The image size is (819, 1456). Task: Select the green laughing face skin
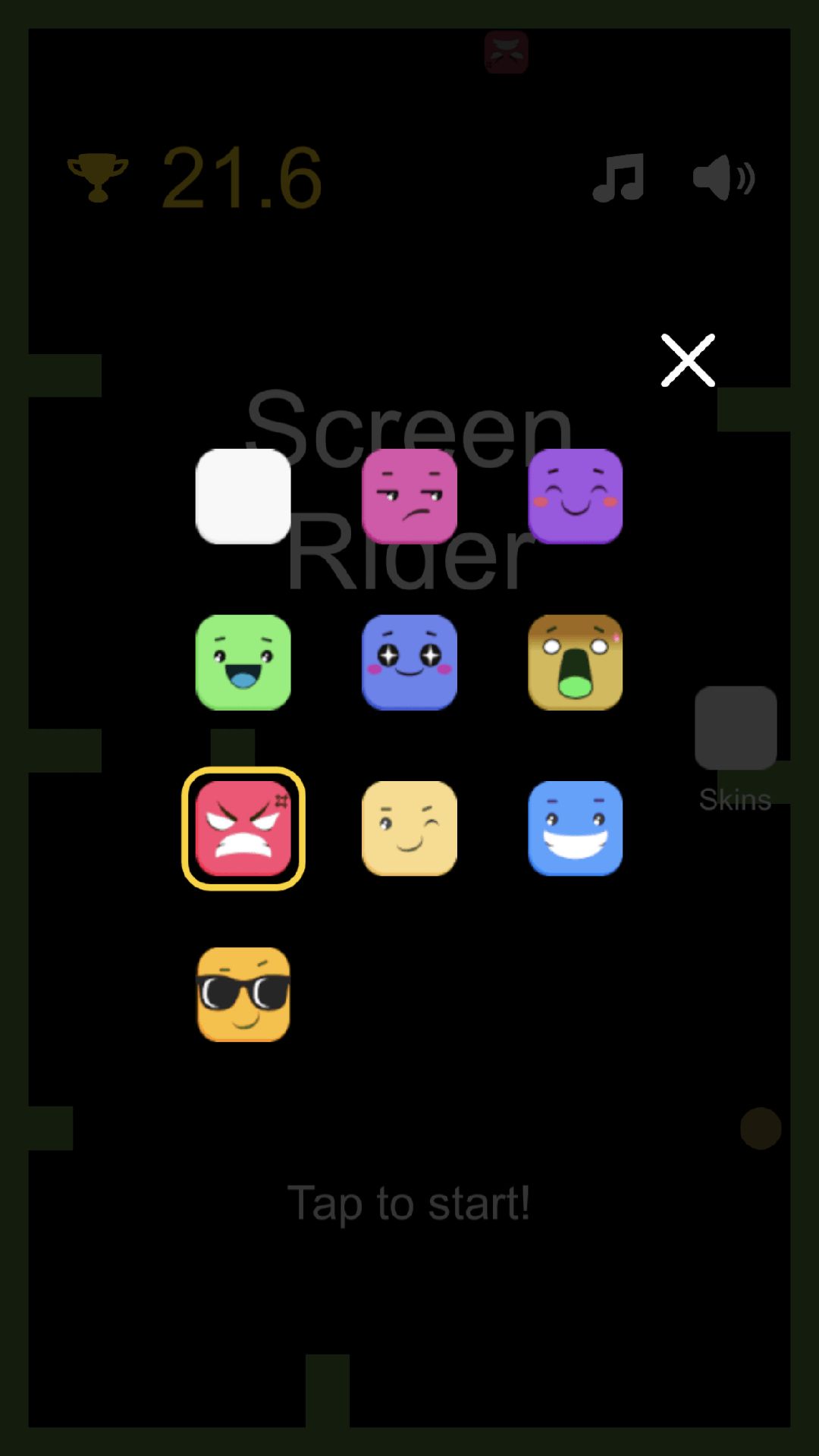click(243, 662)
